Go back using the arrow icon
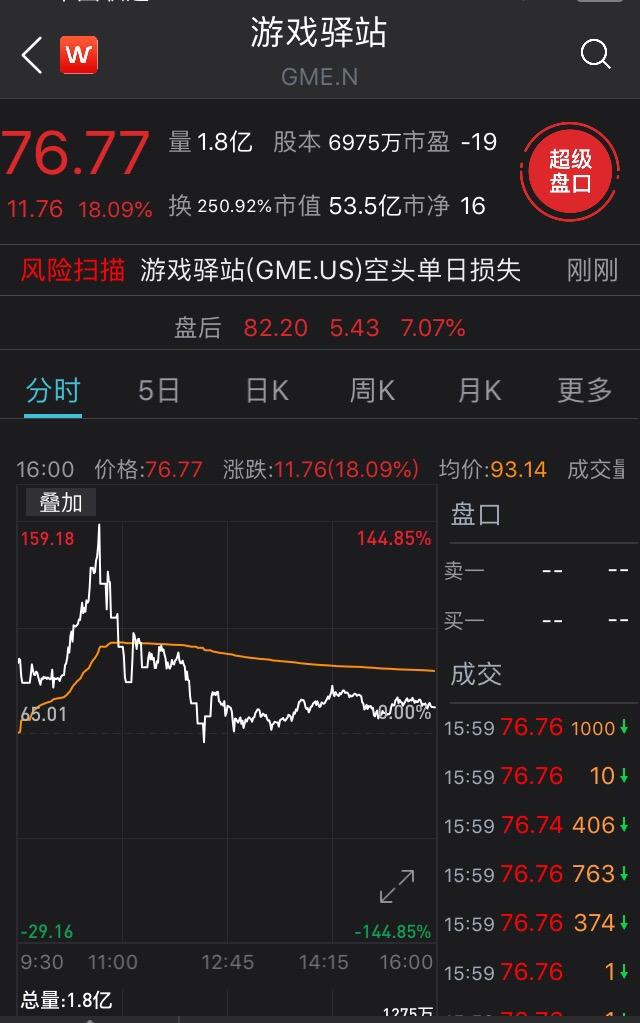 coord(32,55)
